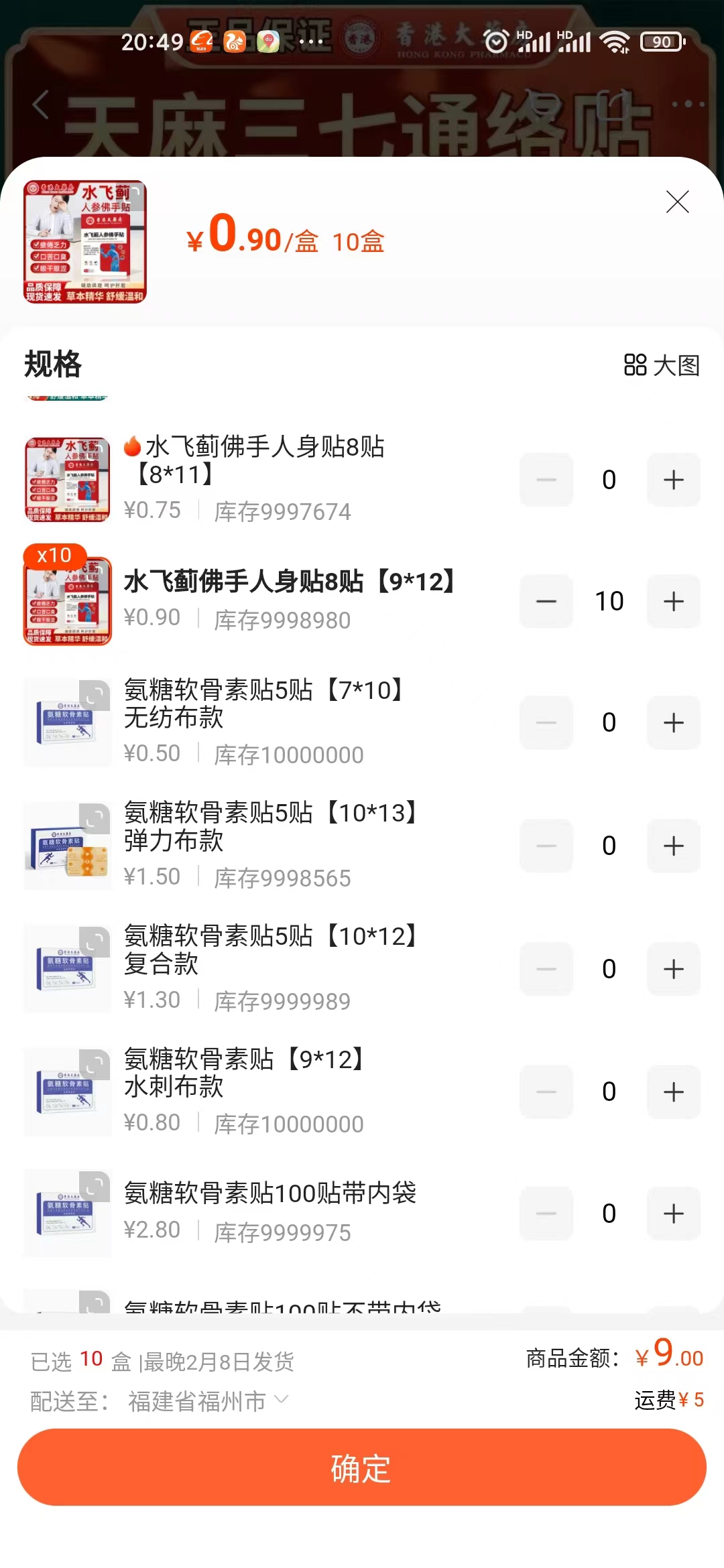Decrease quantity of 水飞蓟佛手人身贴8贴【9*12】
The height and width of the screenshot is (1568, 724).
(546, 601)
